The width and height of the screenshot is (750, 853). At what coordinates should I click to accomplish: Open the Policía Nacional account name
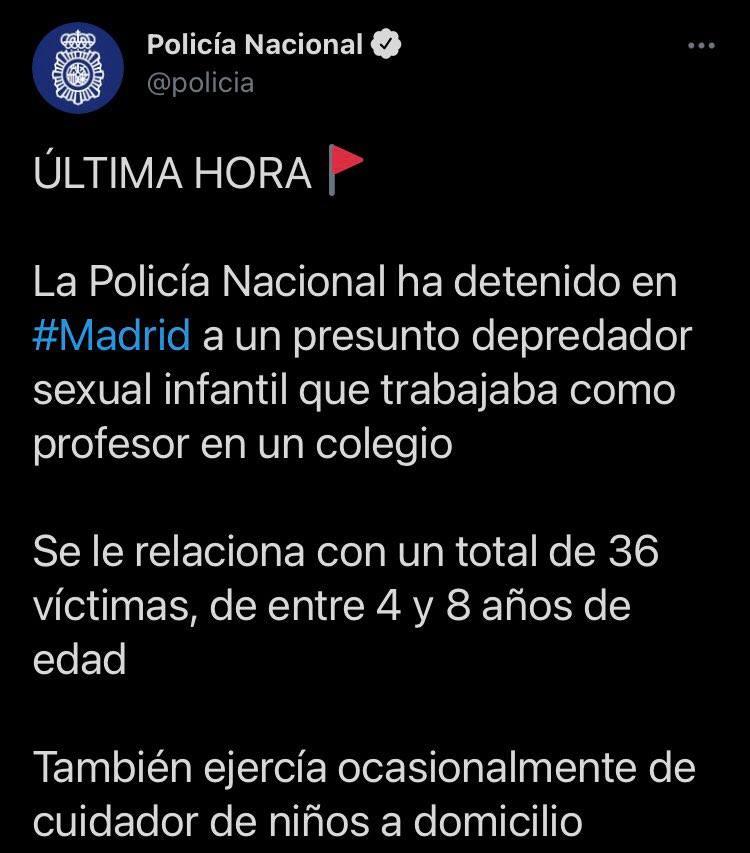pyautogui.click(x=254, y=45)
